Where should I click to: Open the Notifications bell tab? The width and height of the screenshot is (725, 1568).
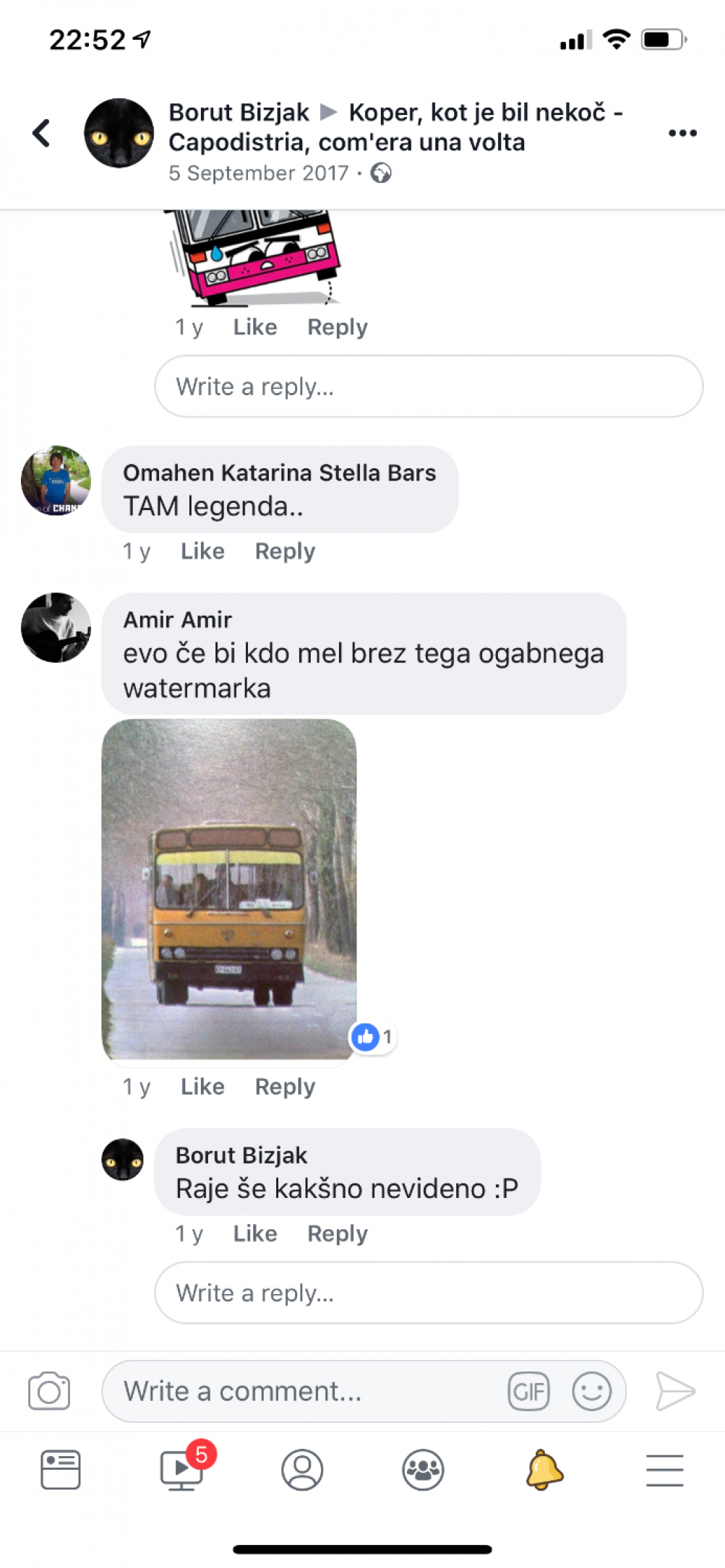point(544,1470)
